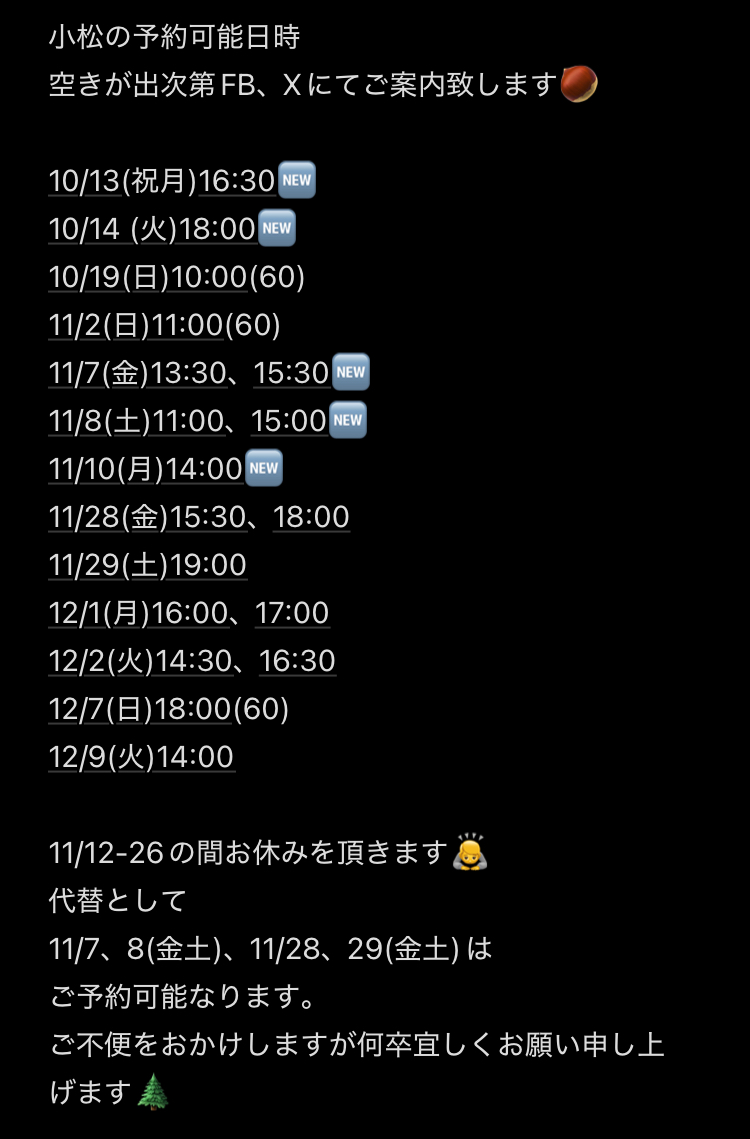
Task: Select the 11/8(土)11:00 date link
Action: 137,421
